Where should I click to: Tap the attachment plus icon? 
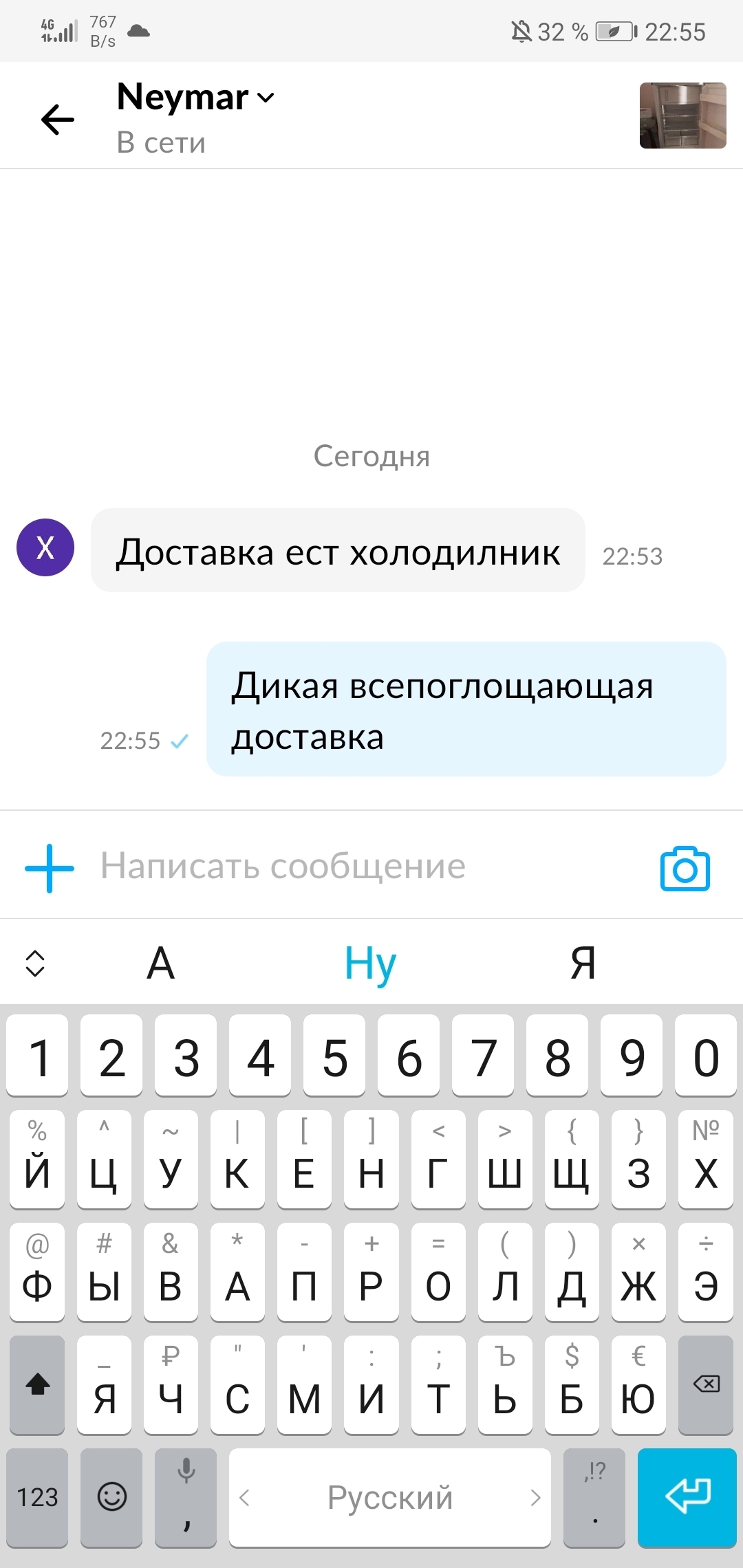pyautogui.click(x=50, y=868)
